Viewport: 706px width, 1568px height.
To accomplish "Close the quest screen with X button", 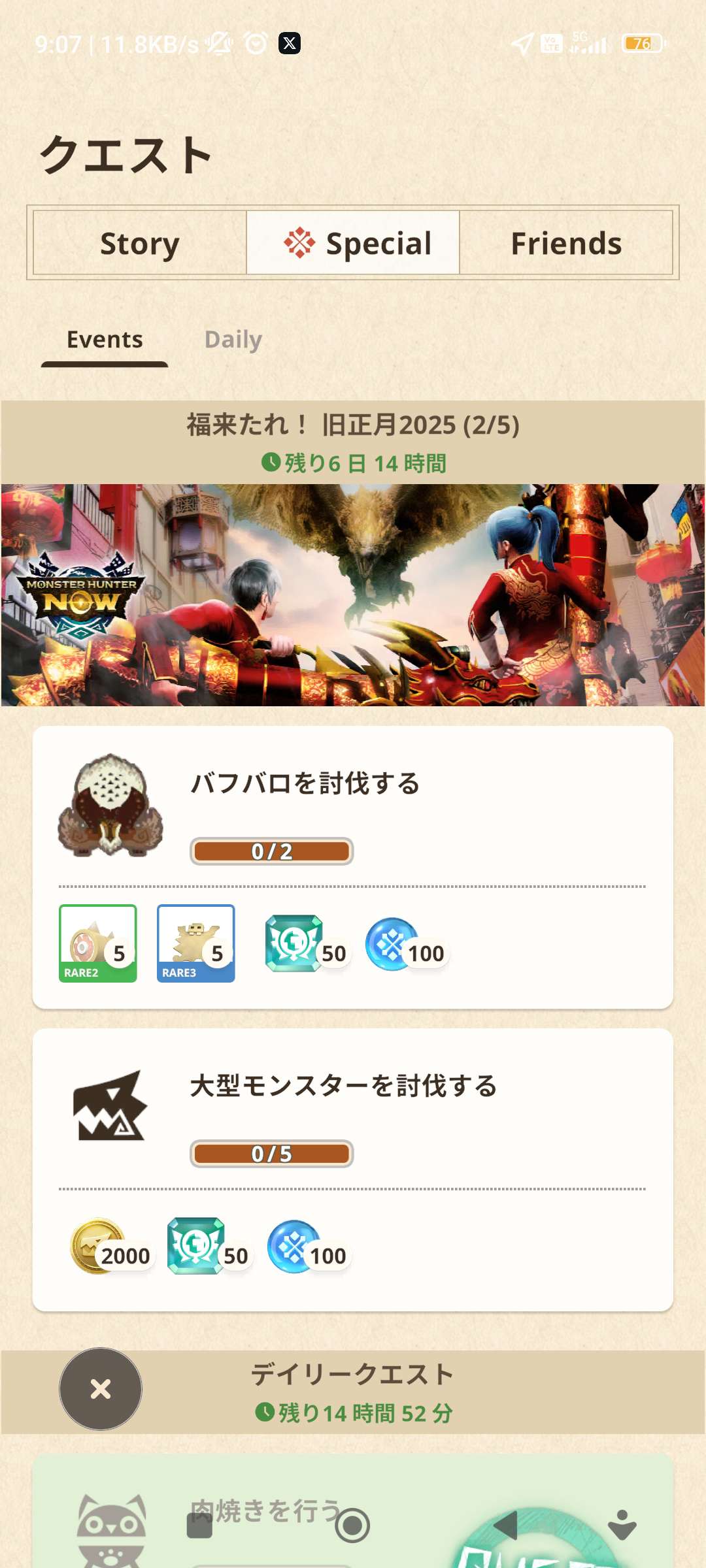I will pos(101,1388).
